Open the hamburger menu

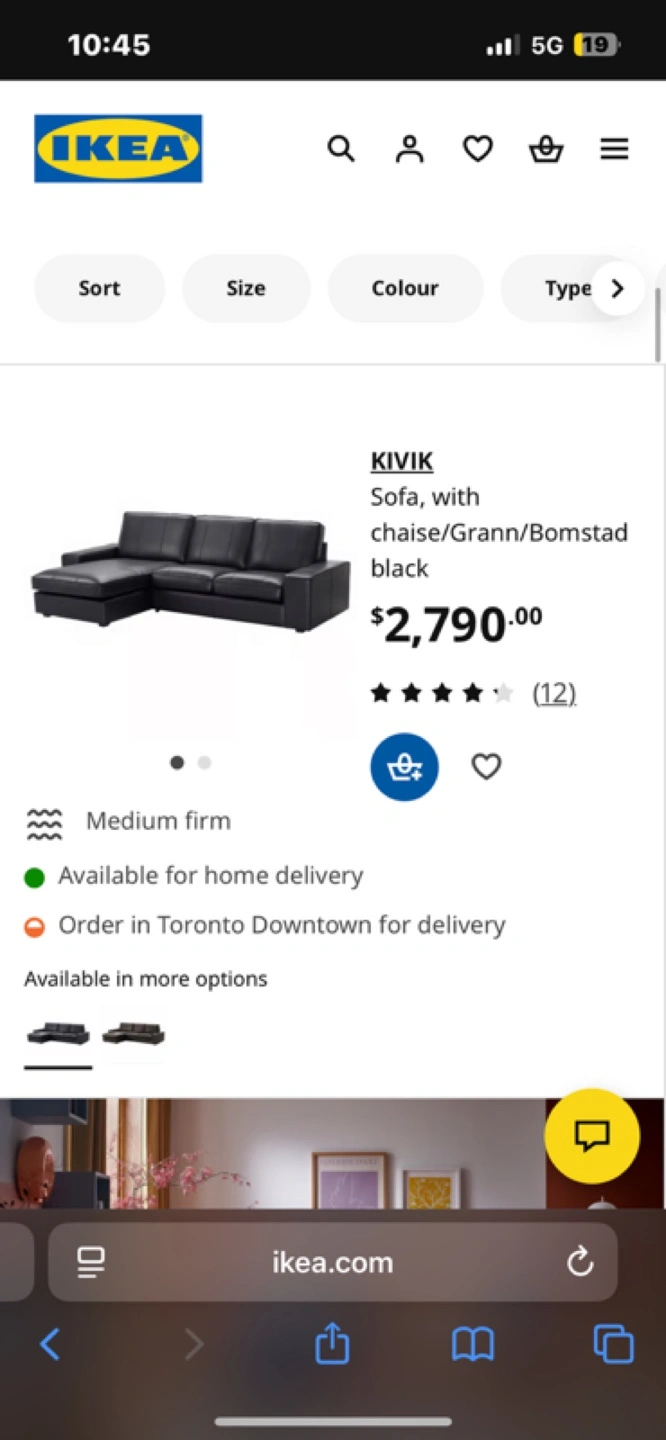coord(614,149)
